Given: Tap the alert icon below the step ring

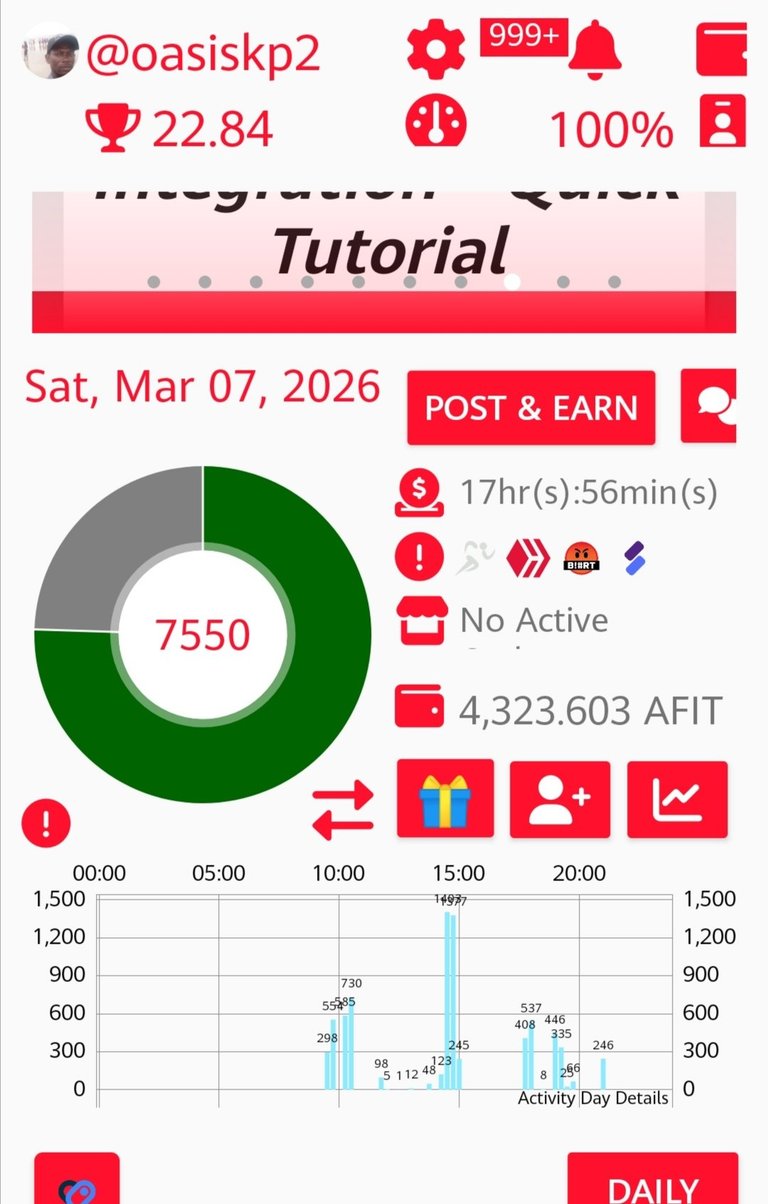Looking at the screenshot, I should coord(46,824).
